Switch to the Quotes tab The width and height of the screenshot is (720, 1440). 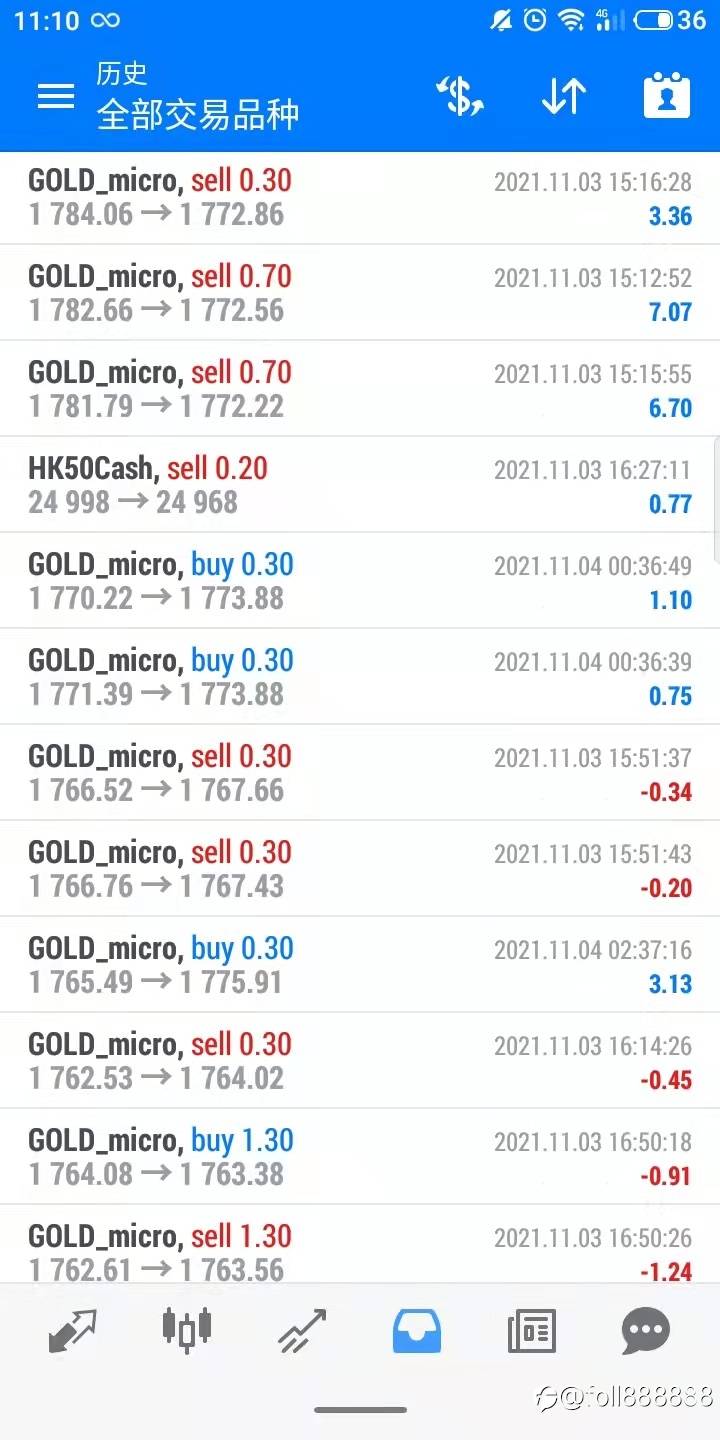[x=73, y=1332]
